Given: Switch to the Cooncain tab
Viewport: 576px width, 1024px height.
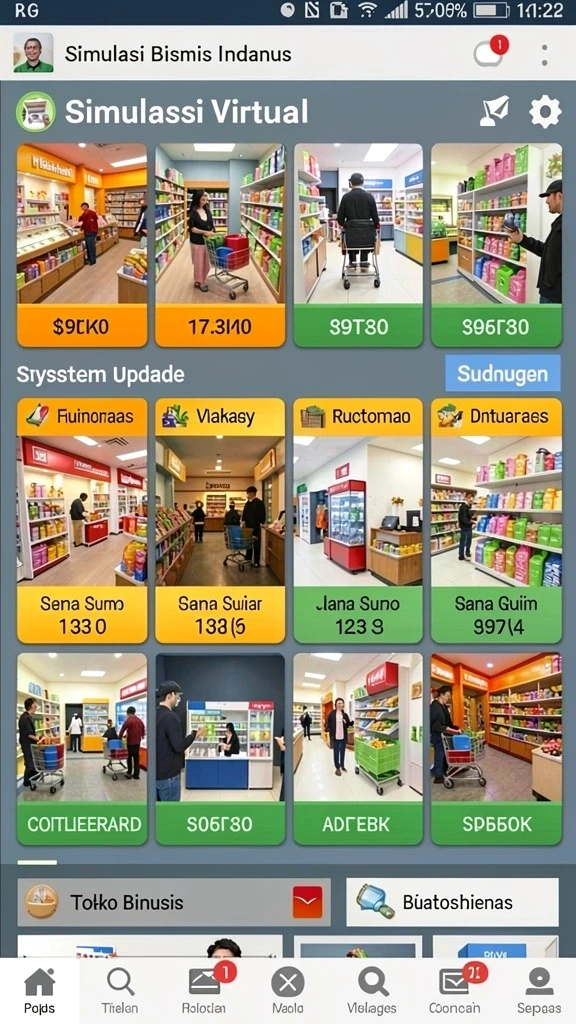Looking at the screenshot, I should click(x=455, y=991).
